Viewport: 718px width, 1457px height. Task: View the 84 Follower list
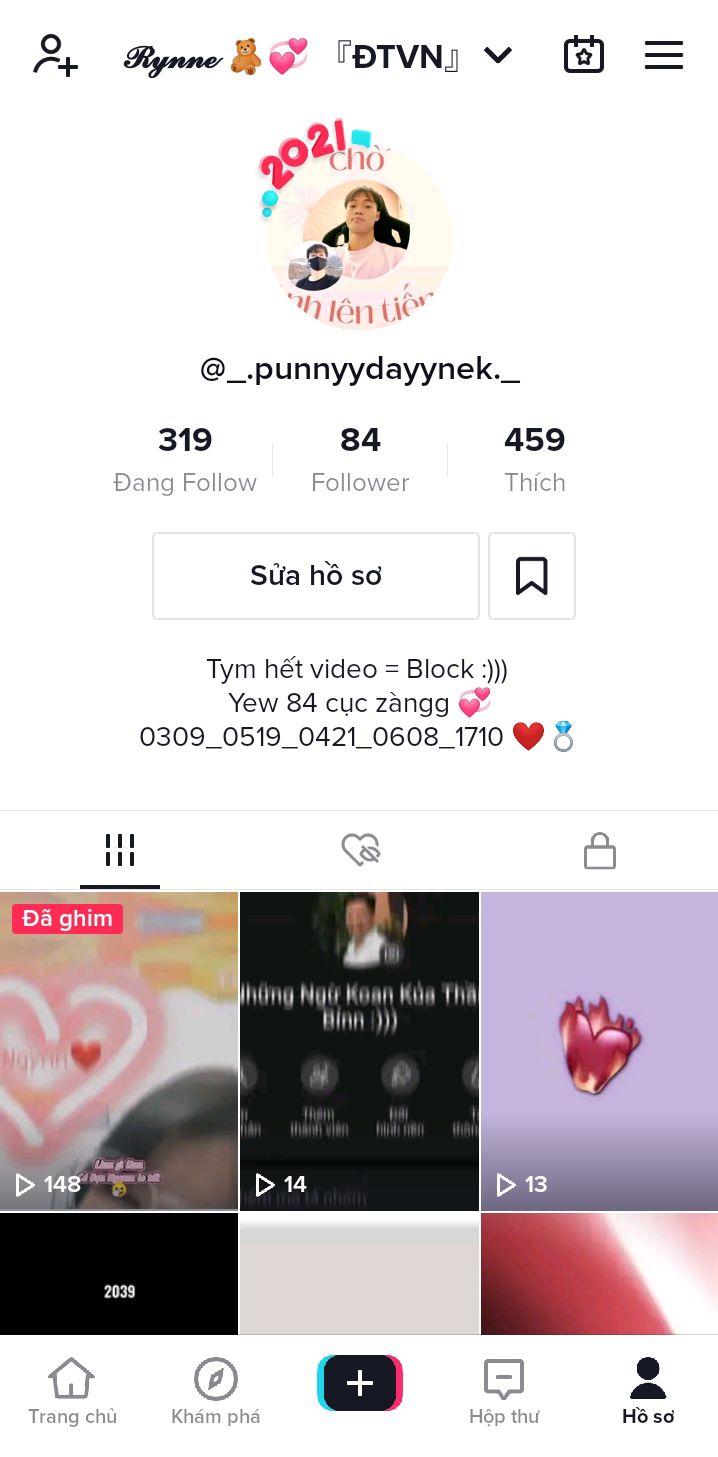[360, 459]
